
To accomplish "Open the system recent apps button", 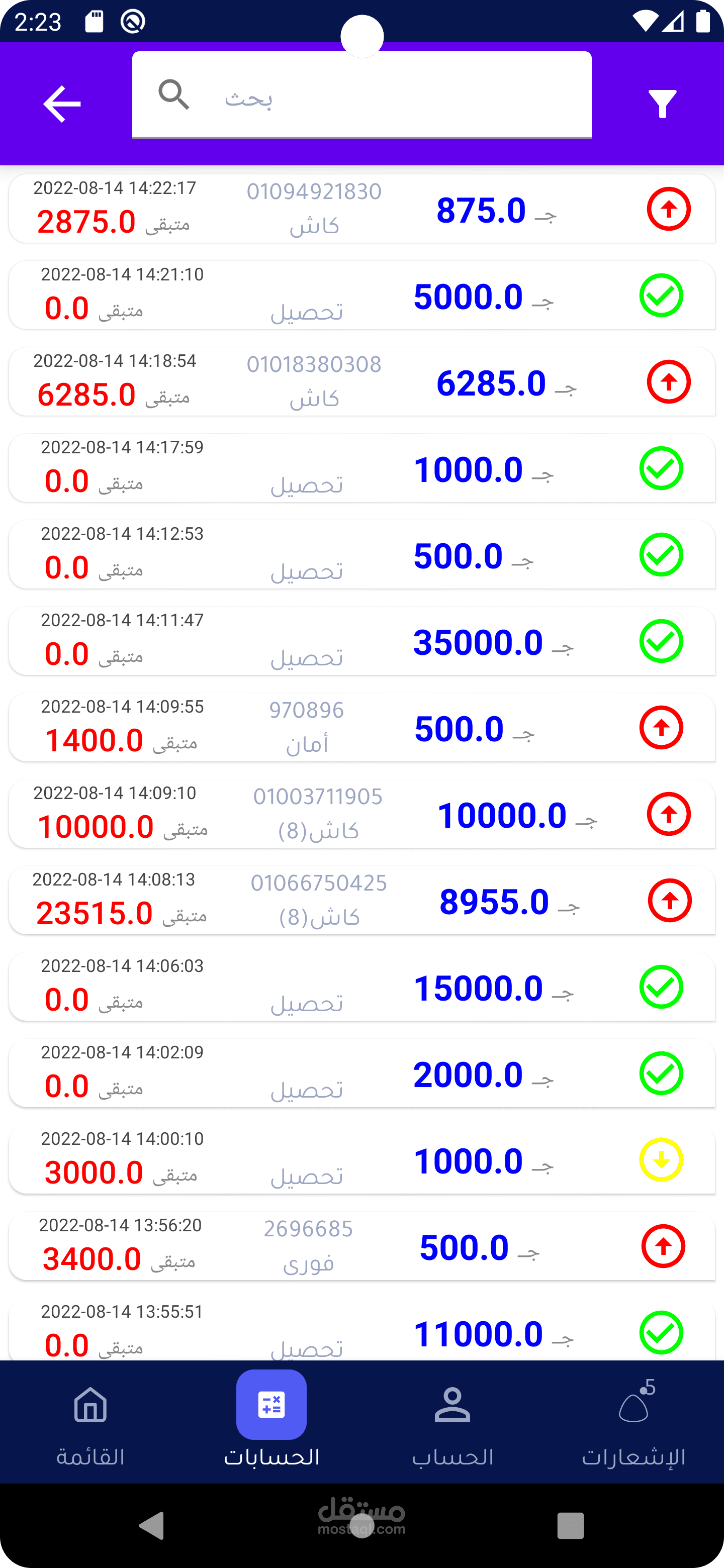I will click(x=570, y=1525).
